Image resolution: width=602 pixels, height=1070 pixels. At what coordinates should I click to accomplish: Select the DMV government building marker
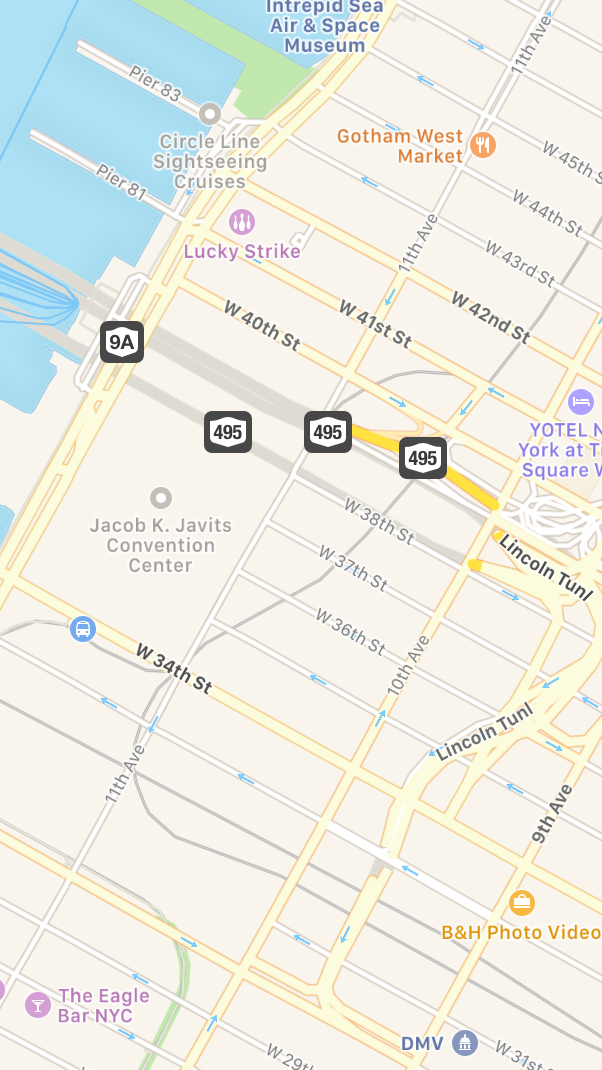coord(465,1043)
